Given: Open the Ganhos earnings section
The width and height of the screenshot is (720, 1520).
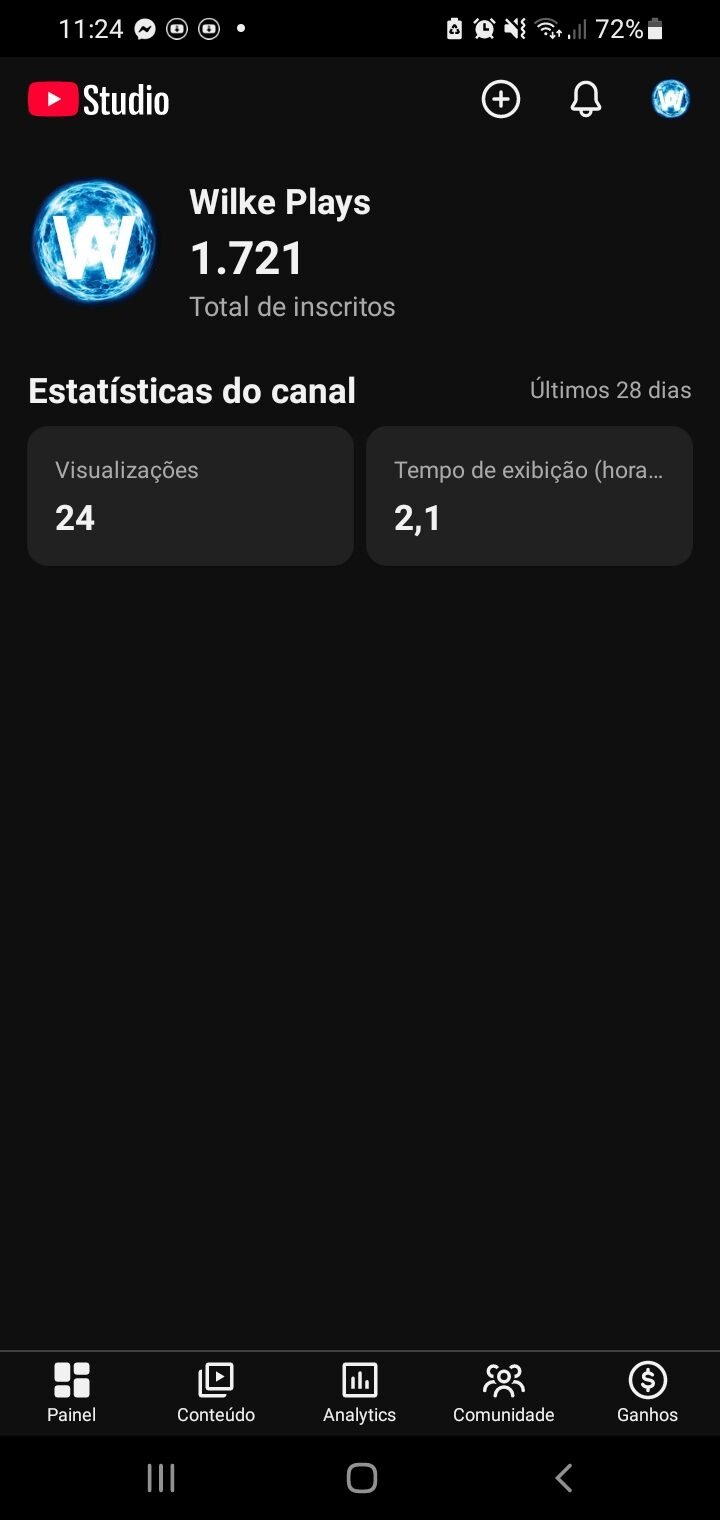Looking at the screenshot, I should tap(647, 1390).
